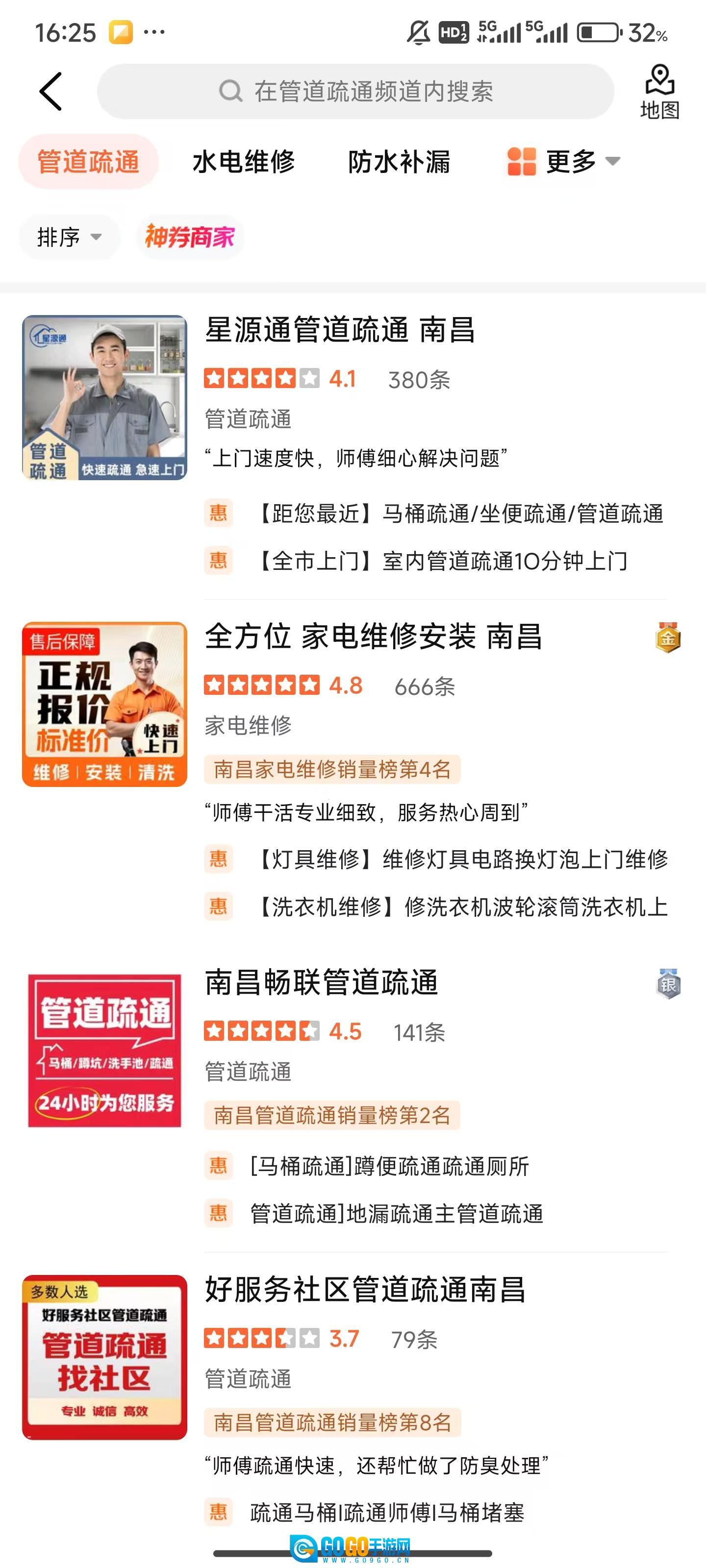This screenshot has height=1568, width=706.
Task: View the 【洗衣机维修】 deal
Action: click(x=462, y=907)
